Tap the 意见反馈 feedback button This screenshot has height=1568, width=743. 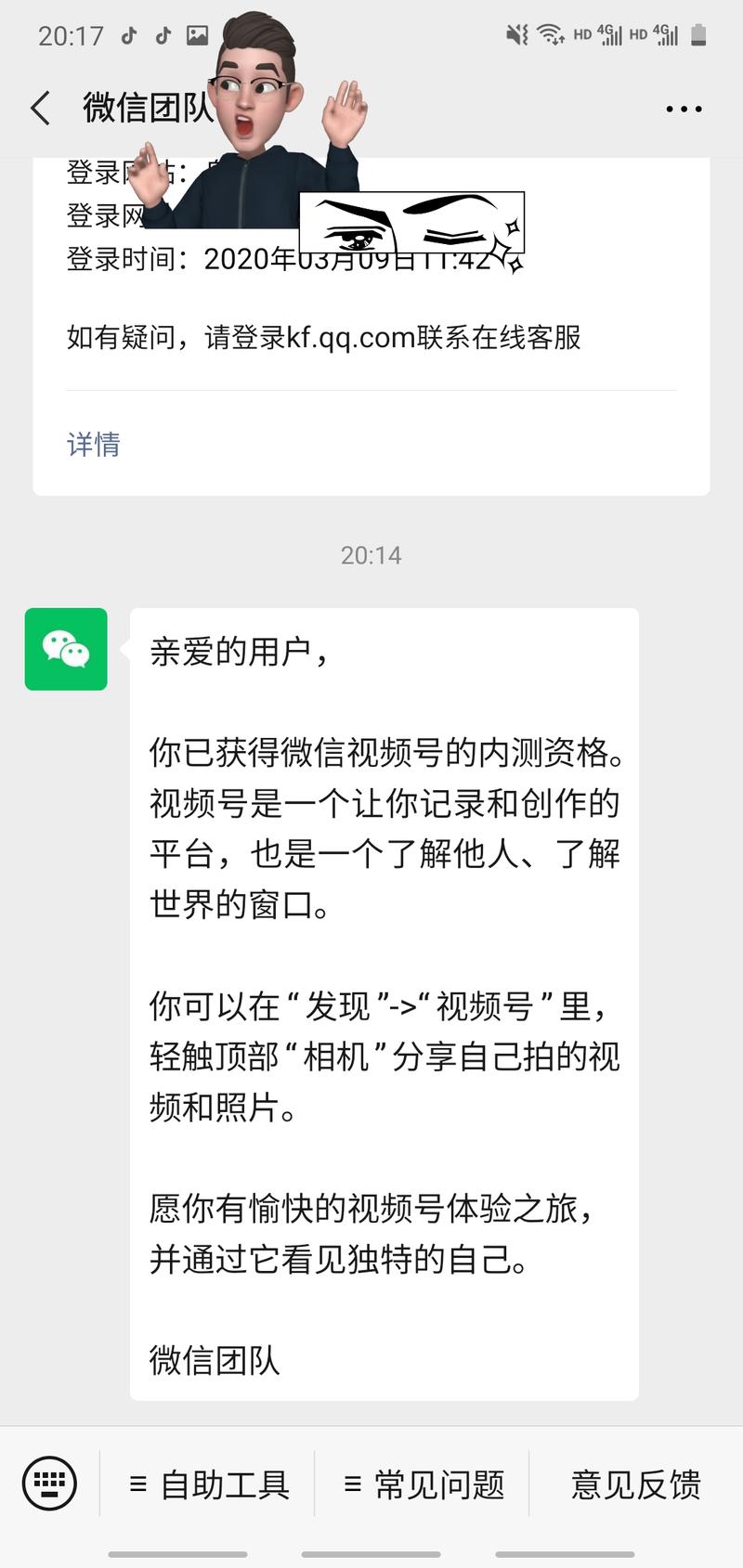(635, 1485)
